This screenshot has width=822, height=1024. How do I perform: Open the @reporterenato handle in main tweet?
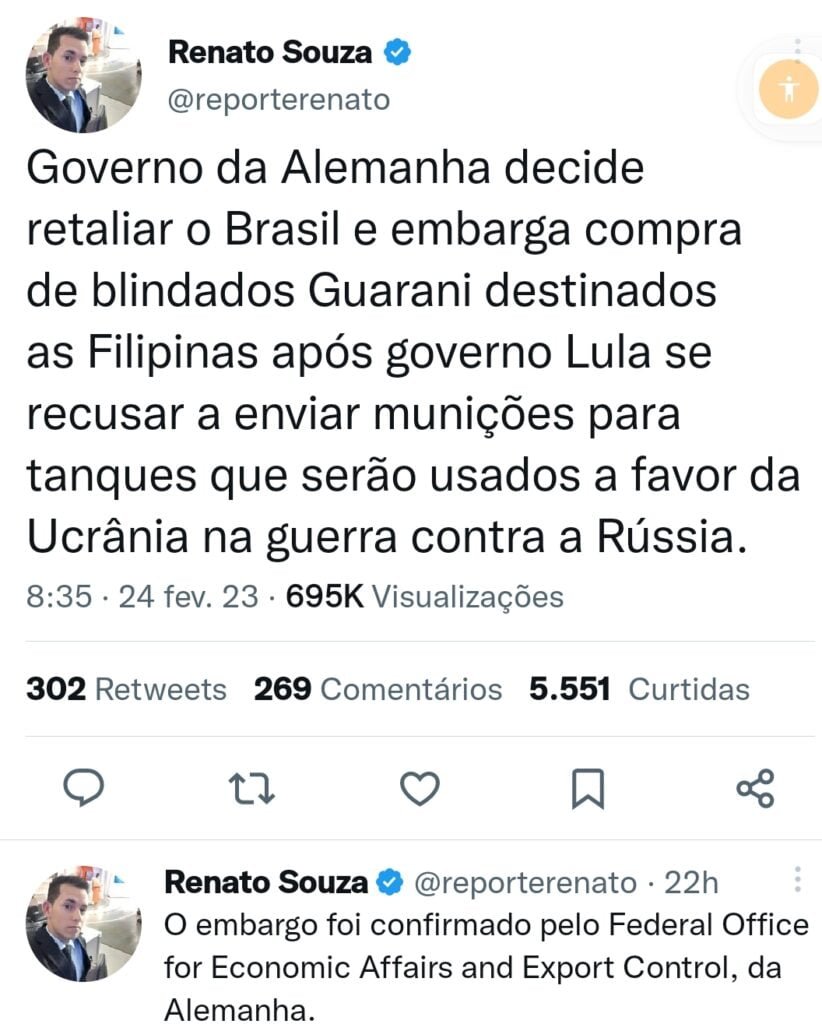(279, 100)
